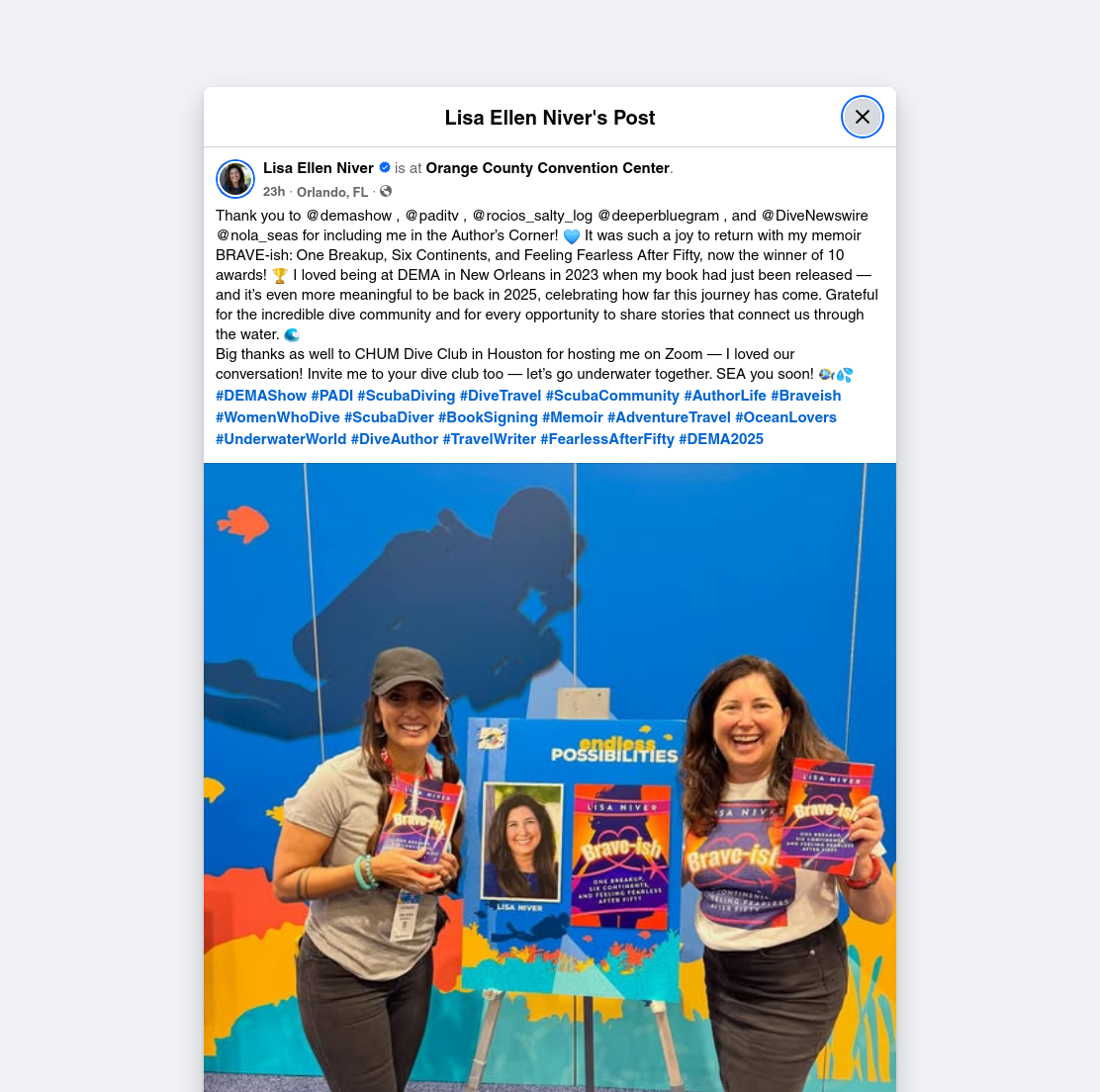The height and width of the screenshot is (1092, 1100).
Task: View posts tagged #WomenWhoDive
Action: pos(278,417)
